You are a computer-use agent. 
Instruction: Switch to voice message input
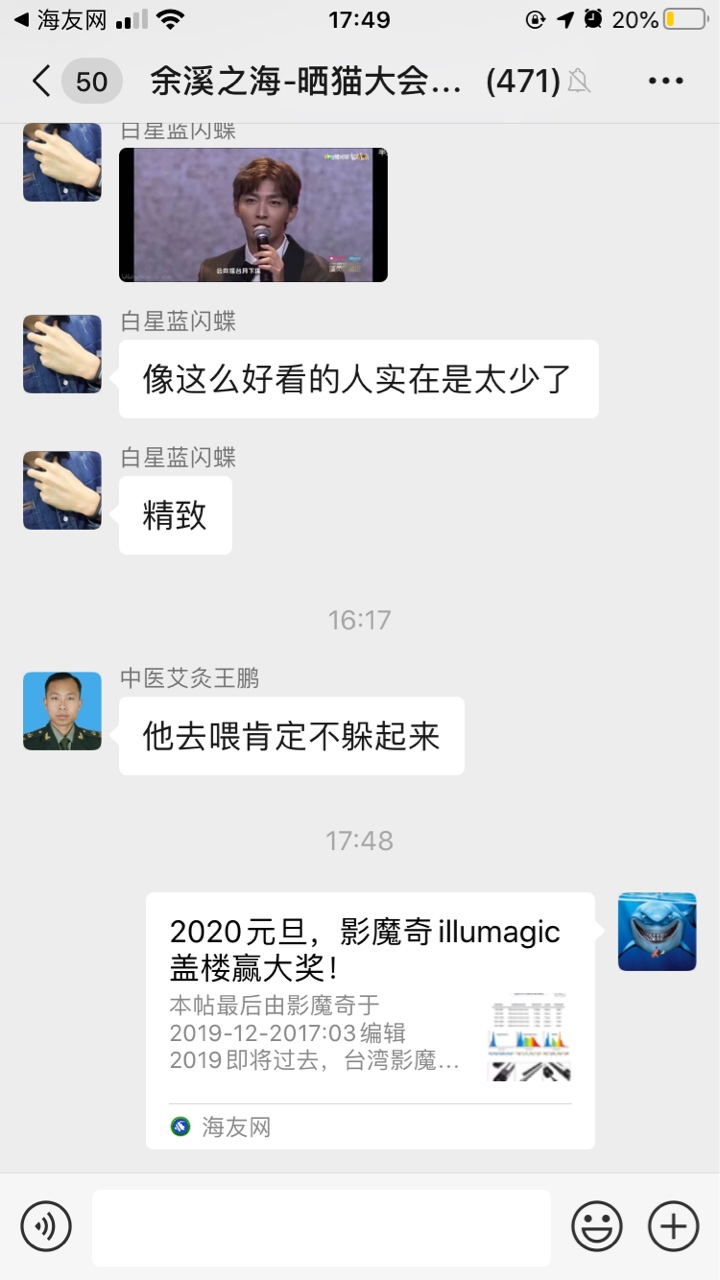tap(46, 1226)
